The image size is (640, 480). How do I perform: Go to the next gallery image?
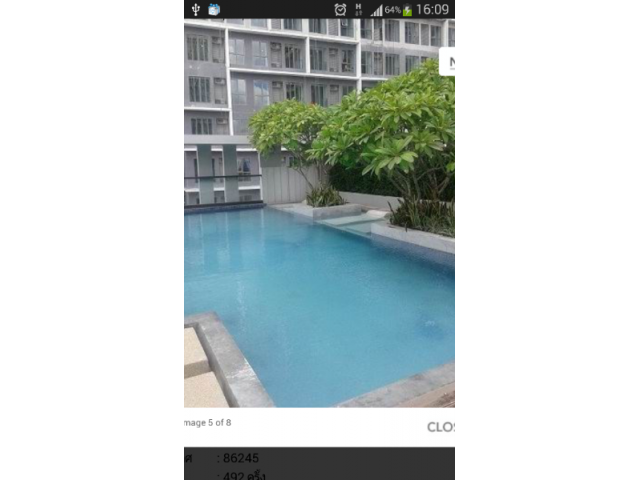[x=447, y=62]
